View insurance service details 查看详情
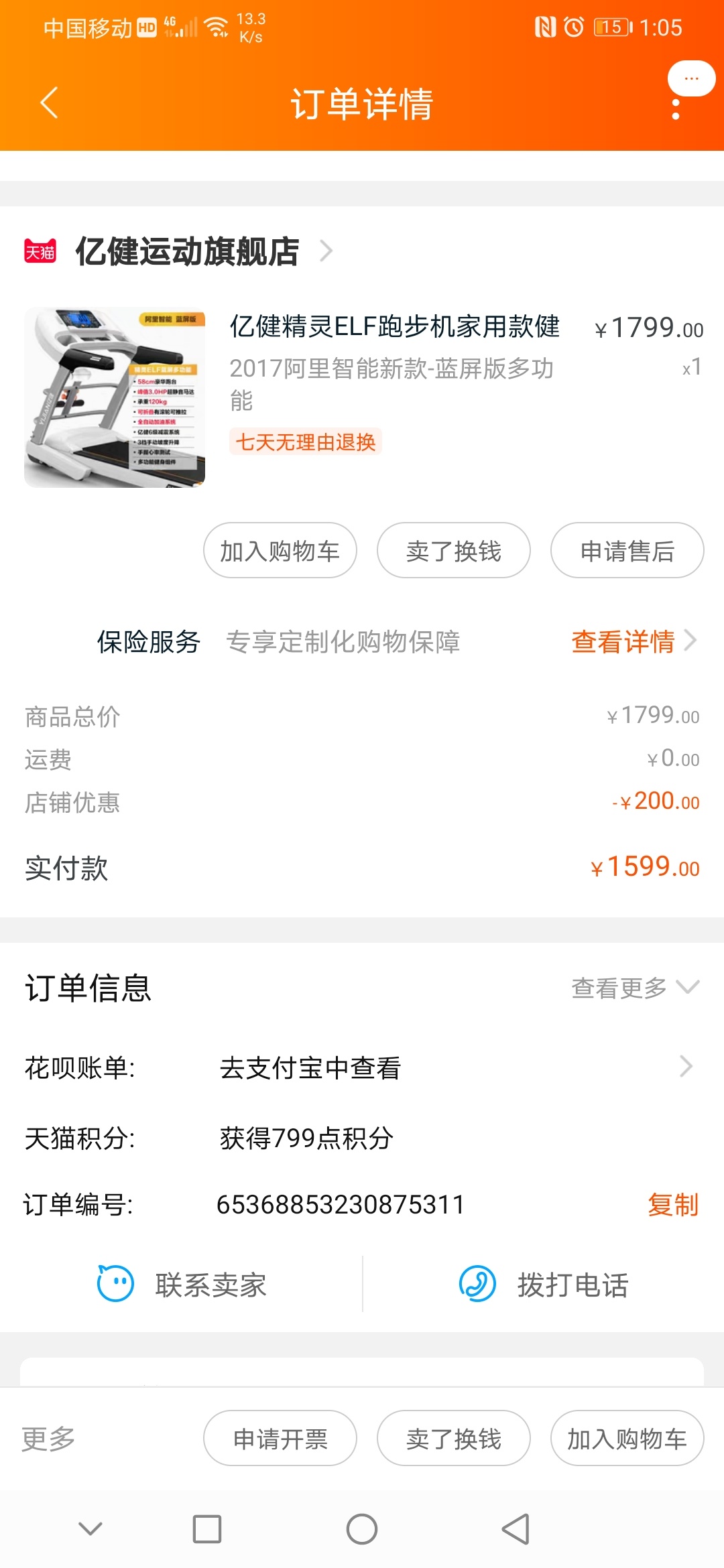Image resolution: width=724 pixels, height=1568 pixels. pyautogui.click(x=633, y=641)
